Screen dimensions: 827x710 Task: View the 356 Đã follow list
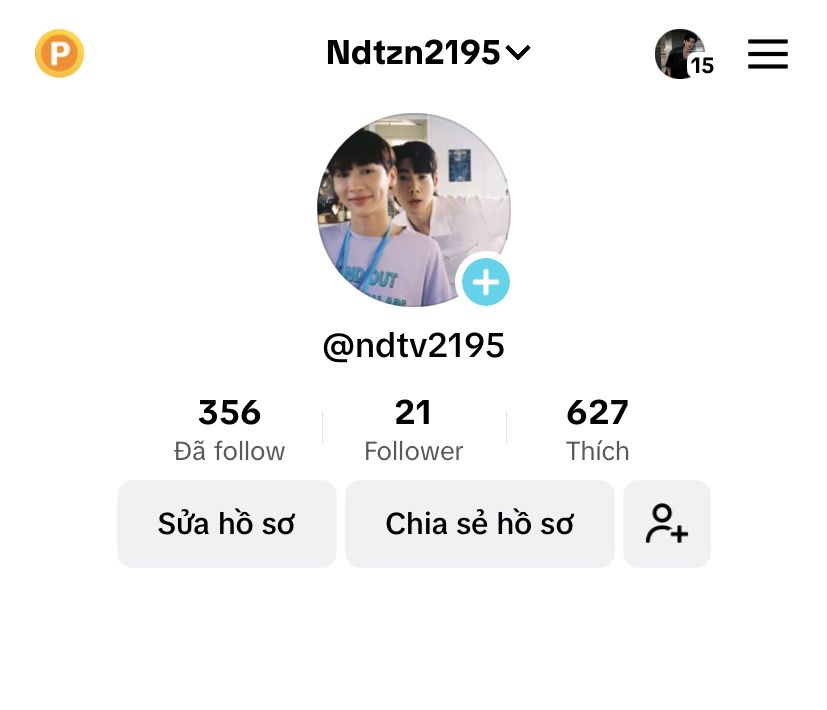(229, 429)
